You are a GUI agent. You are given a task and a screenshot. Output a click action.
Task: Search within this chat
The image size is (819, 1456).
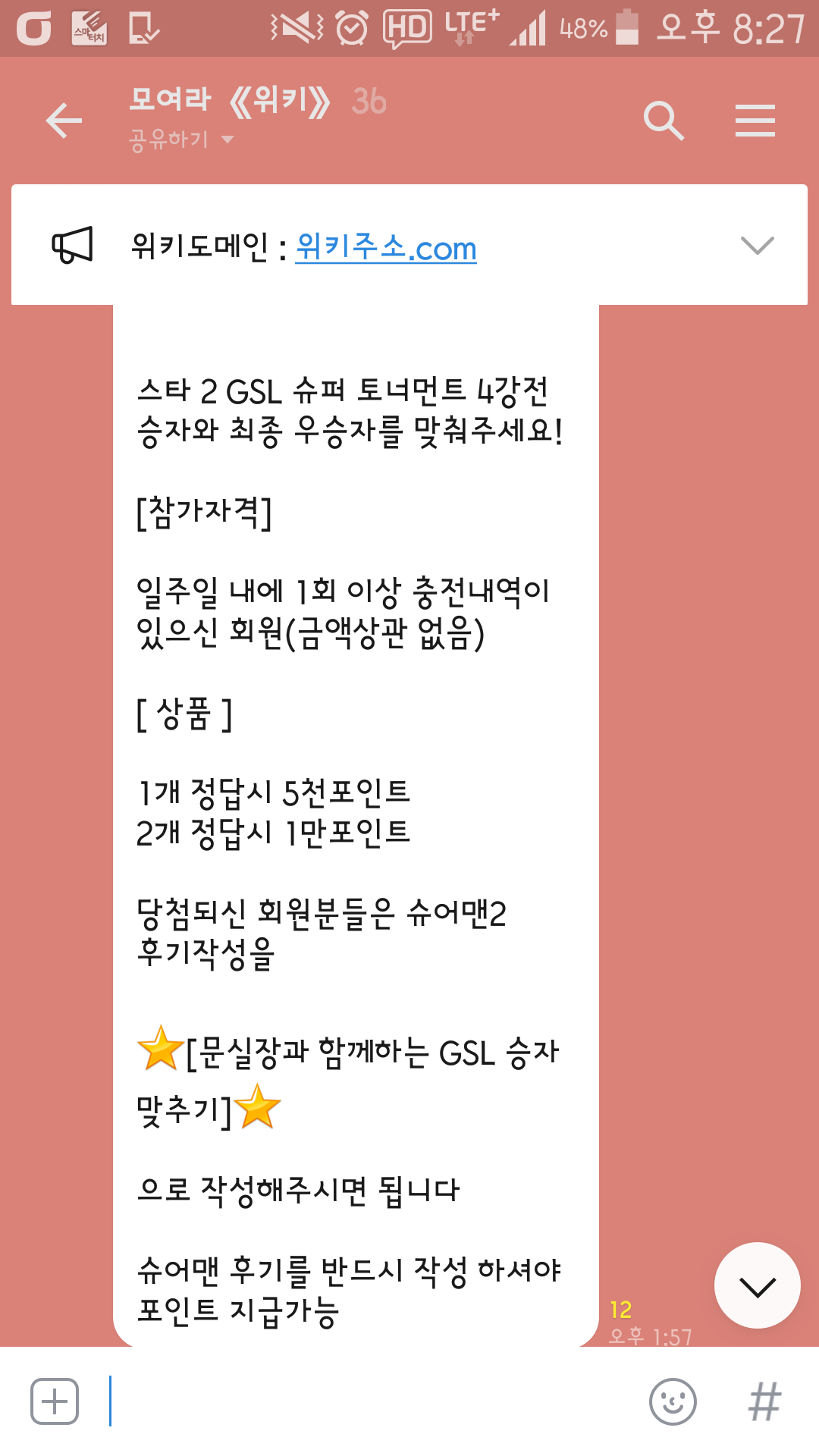click(664, 121)
